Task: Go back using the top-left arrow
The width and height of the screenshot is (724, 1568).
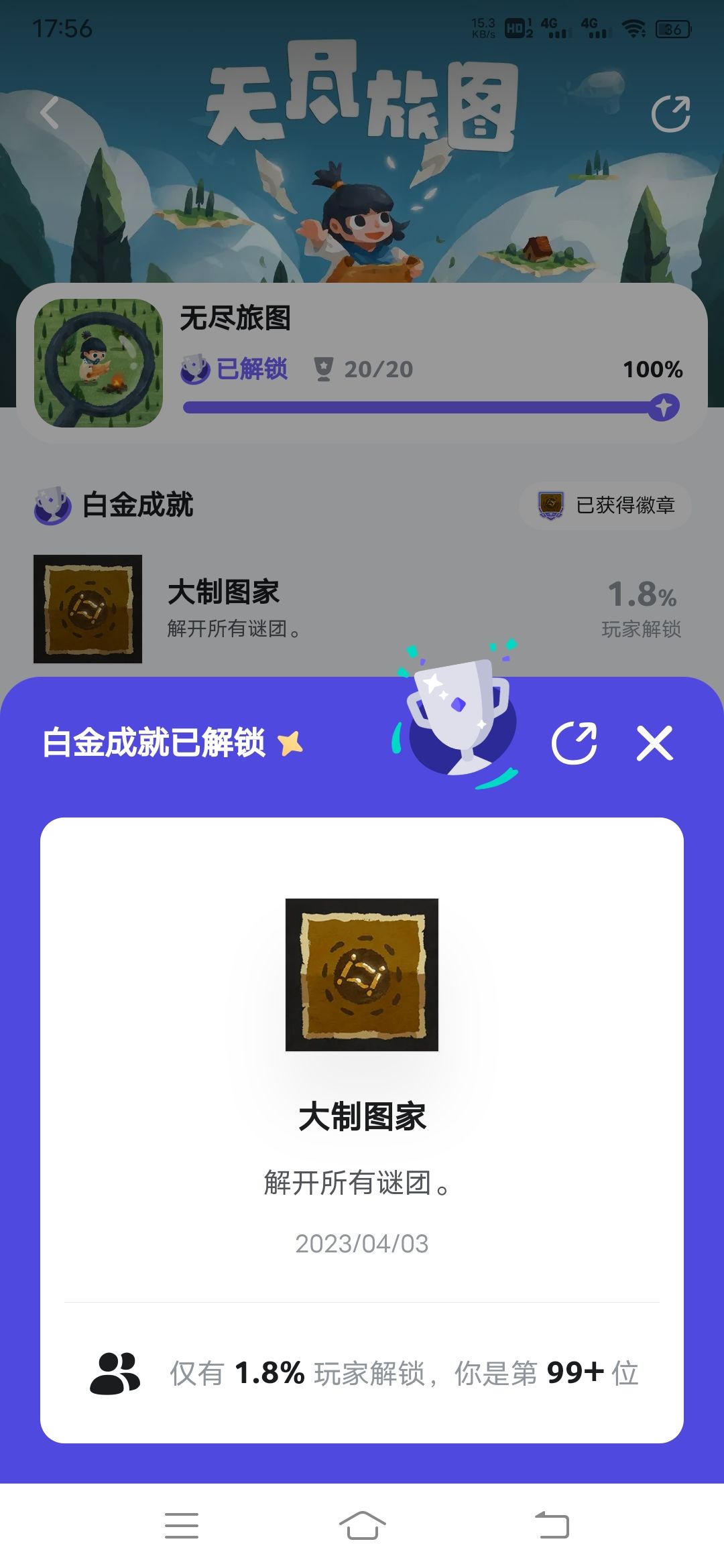Action: [x=50, y=111]
